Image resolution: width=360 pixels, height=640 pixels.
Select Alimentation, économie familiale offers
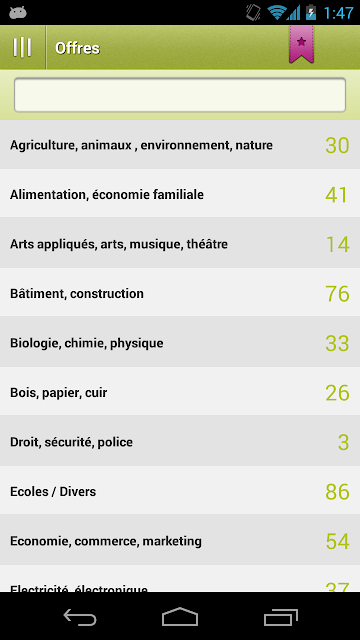(180, 194)
